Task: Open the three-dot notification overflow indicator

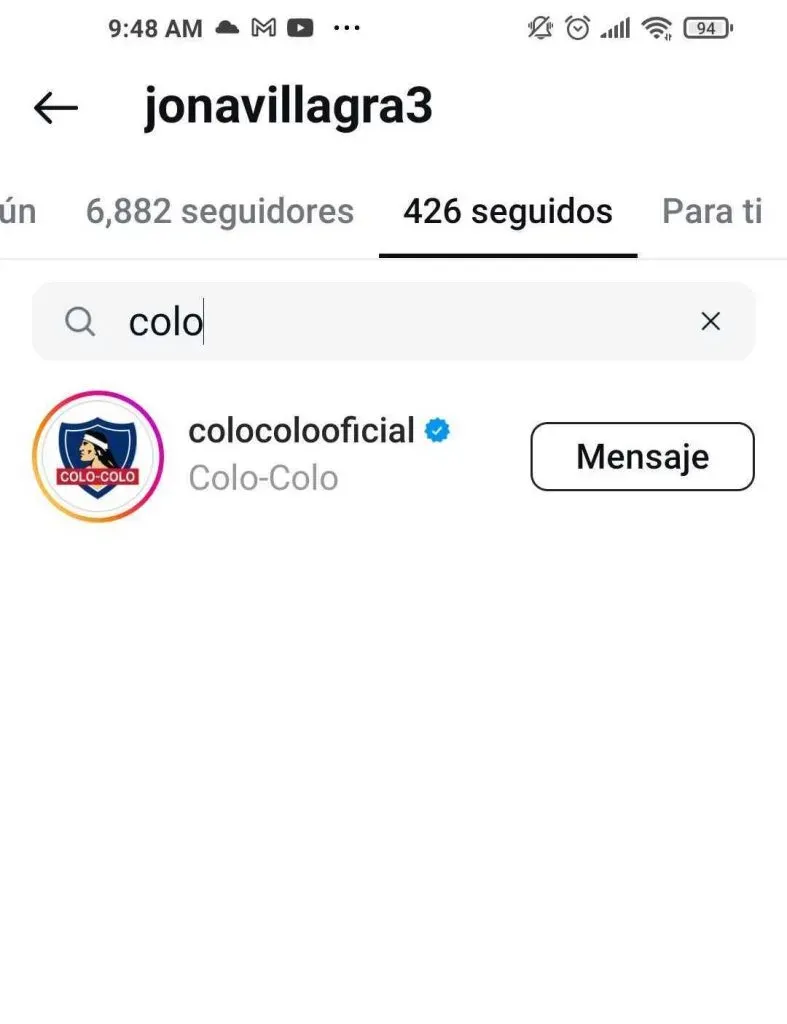Action: [347, 28]
